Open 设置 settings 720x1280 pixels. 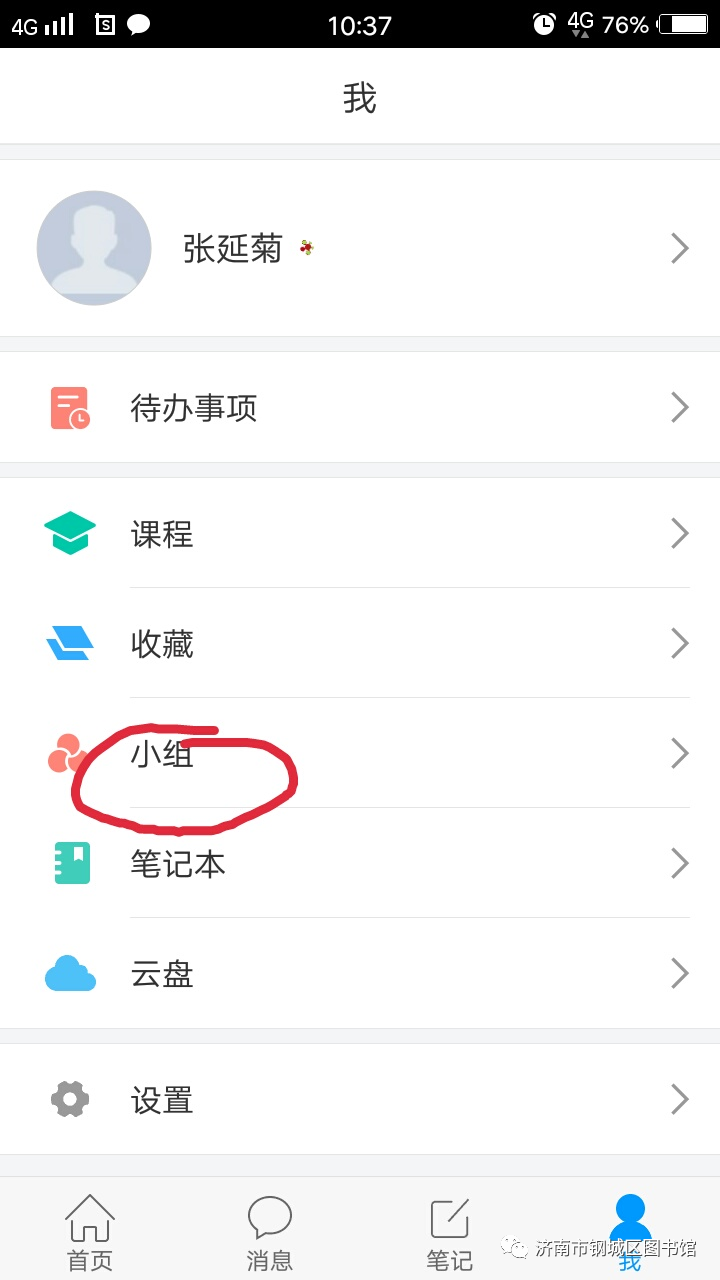(x=360, y=1100)
